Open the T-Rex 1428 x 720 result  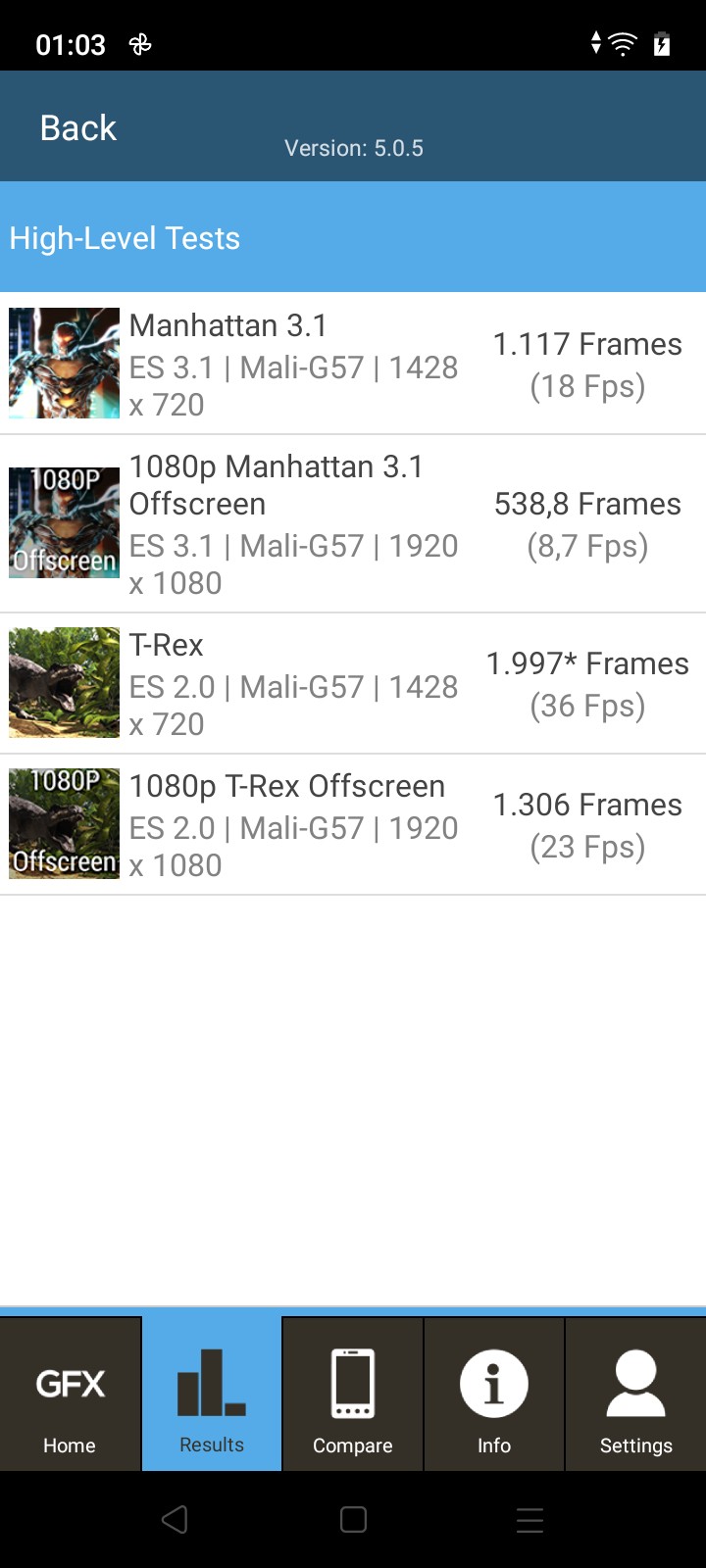coord(353,684)
